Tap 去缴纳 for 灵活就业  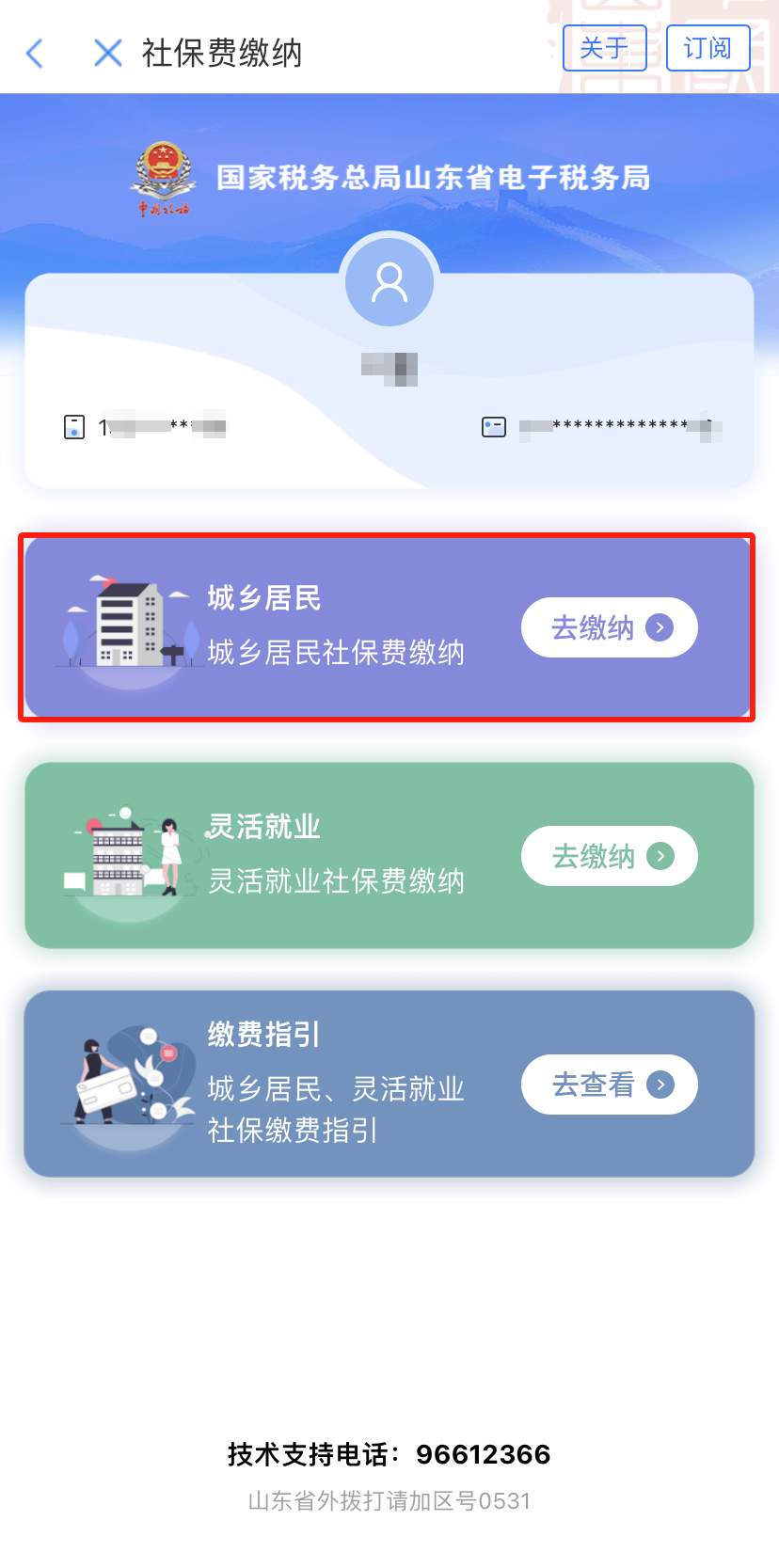click(x=609, y=856)
